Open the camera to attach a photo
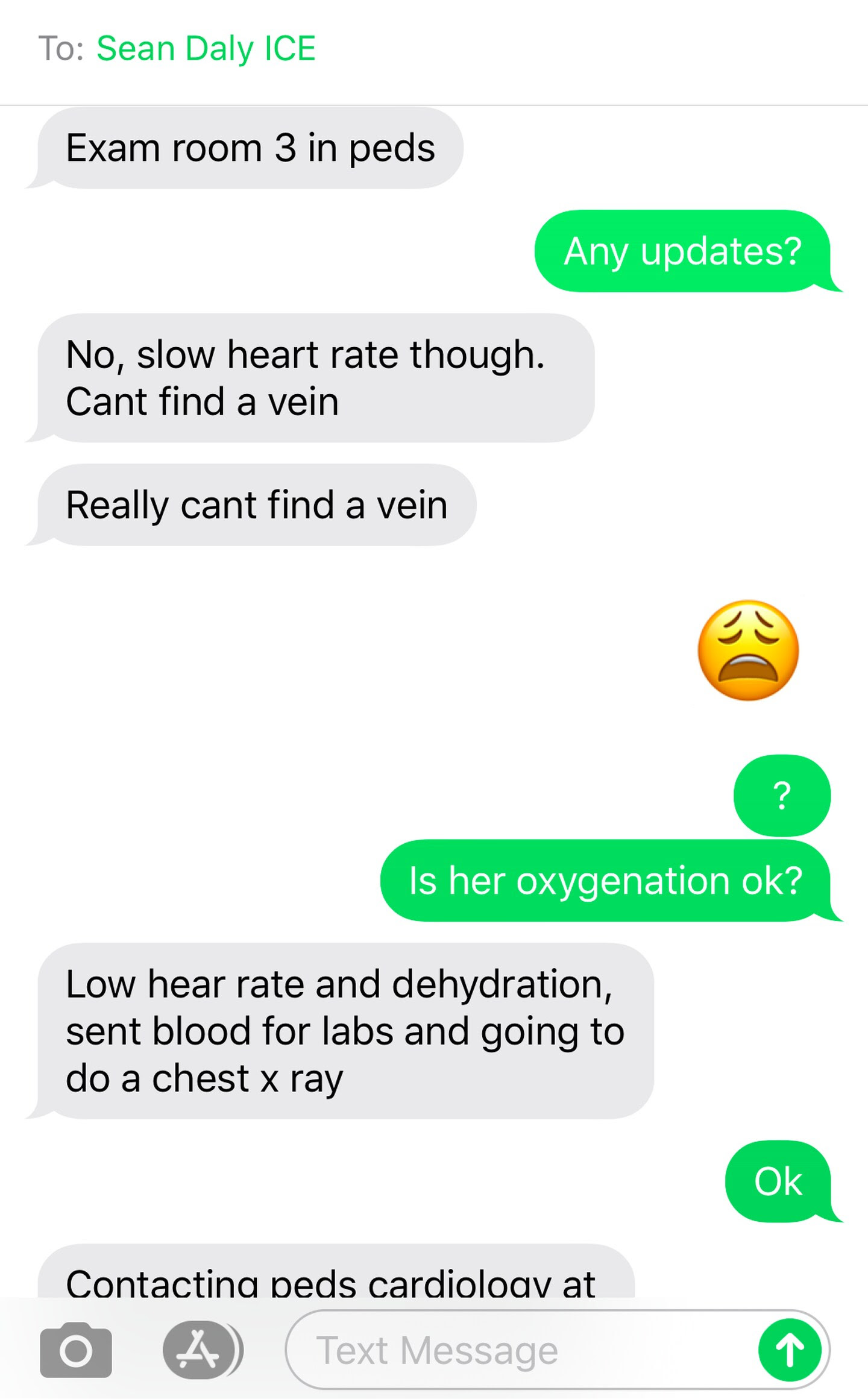868x1399 pixels. click(76, 1350)
